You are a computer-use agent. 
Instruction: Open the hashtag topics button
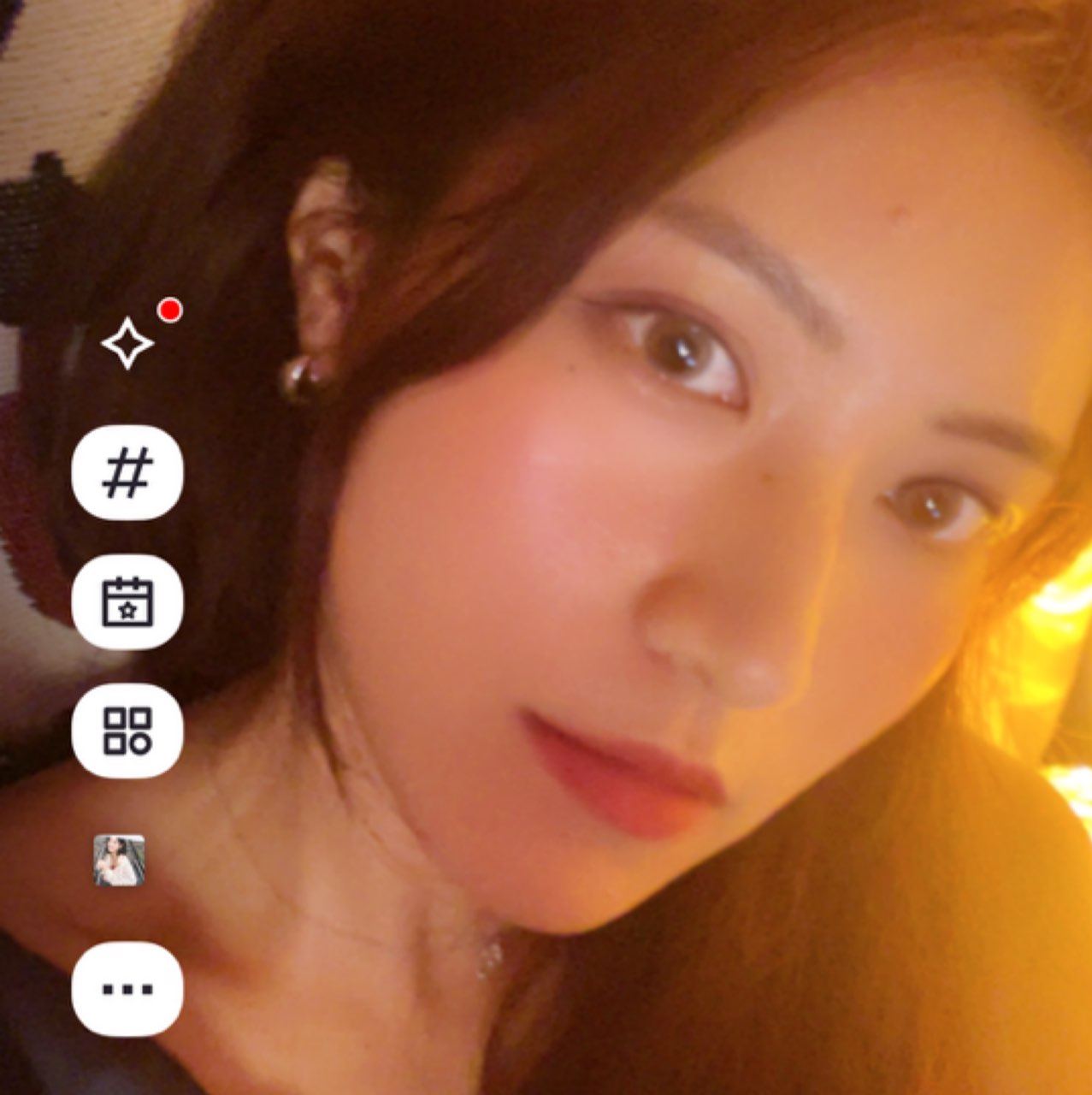point(127,472)
